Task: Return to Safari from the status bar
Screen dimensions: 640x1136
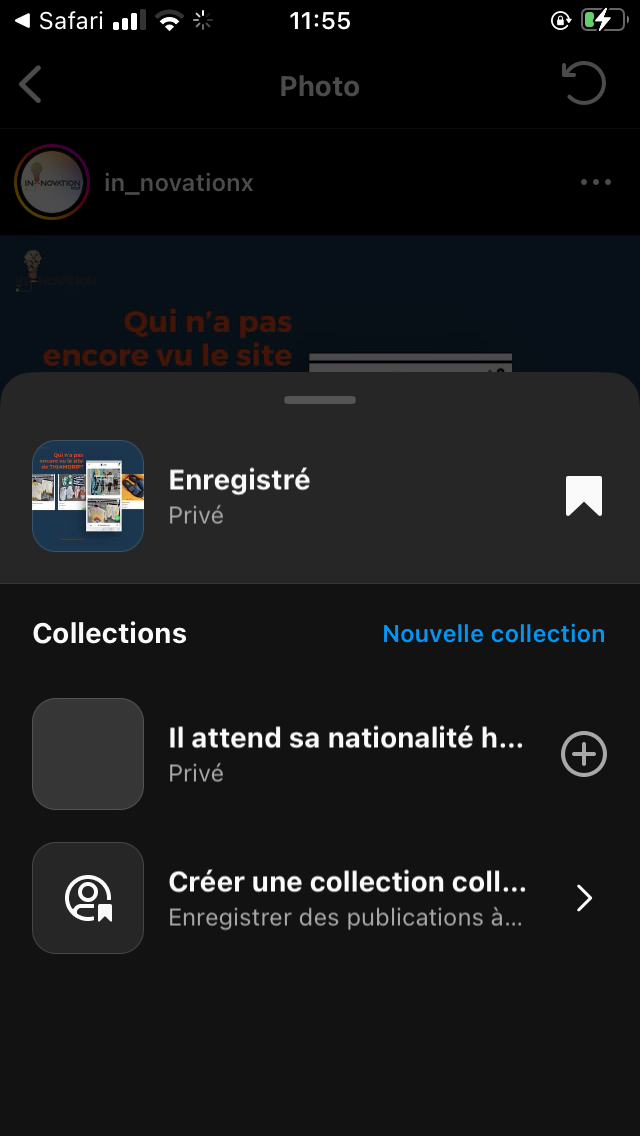Action: (60, 21)
